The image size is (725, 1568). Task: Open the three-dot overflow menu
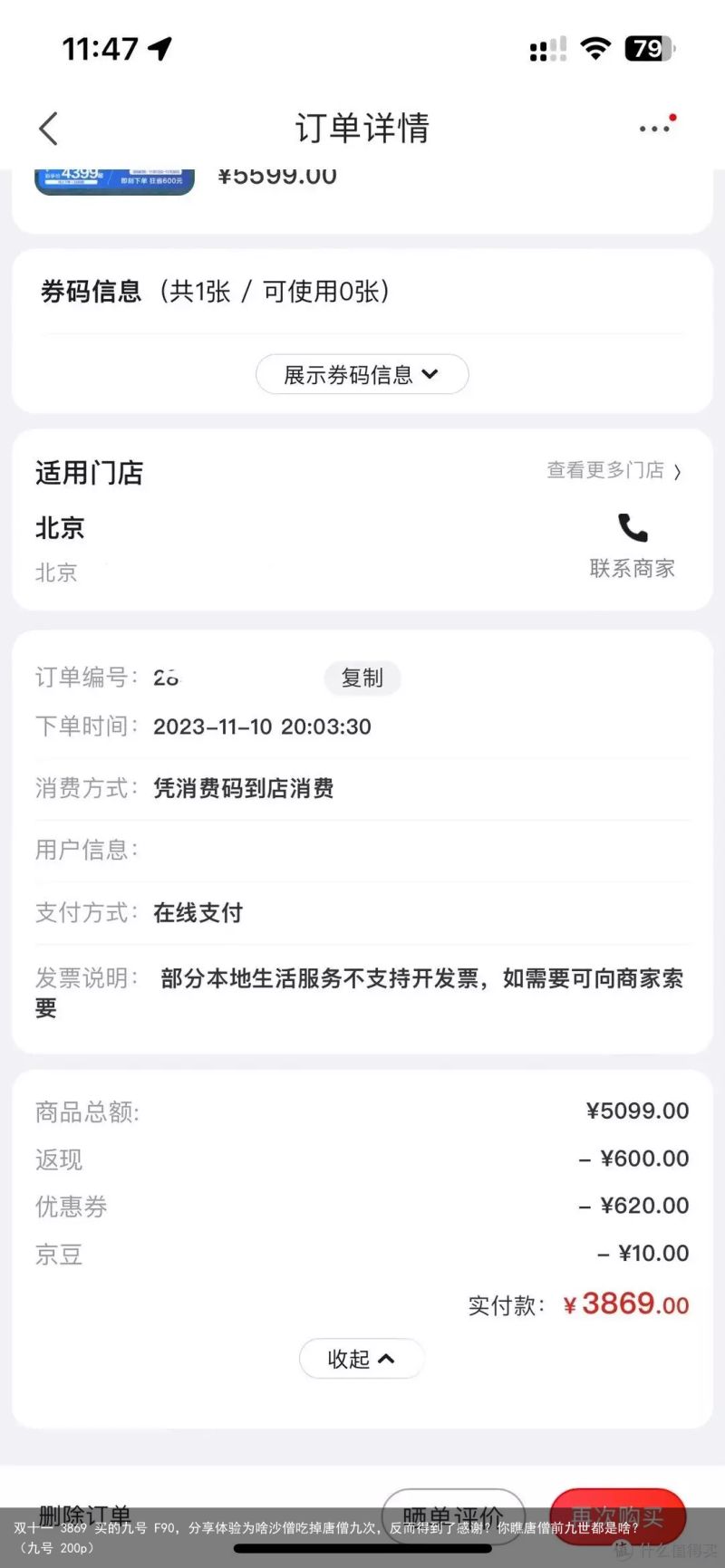[656, 127]
